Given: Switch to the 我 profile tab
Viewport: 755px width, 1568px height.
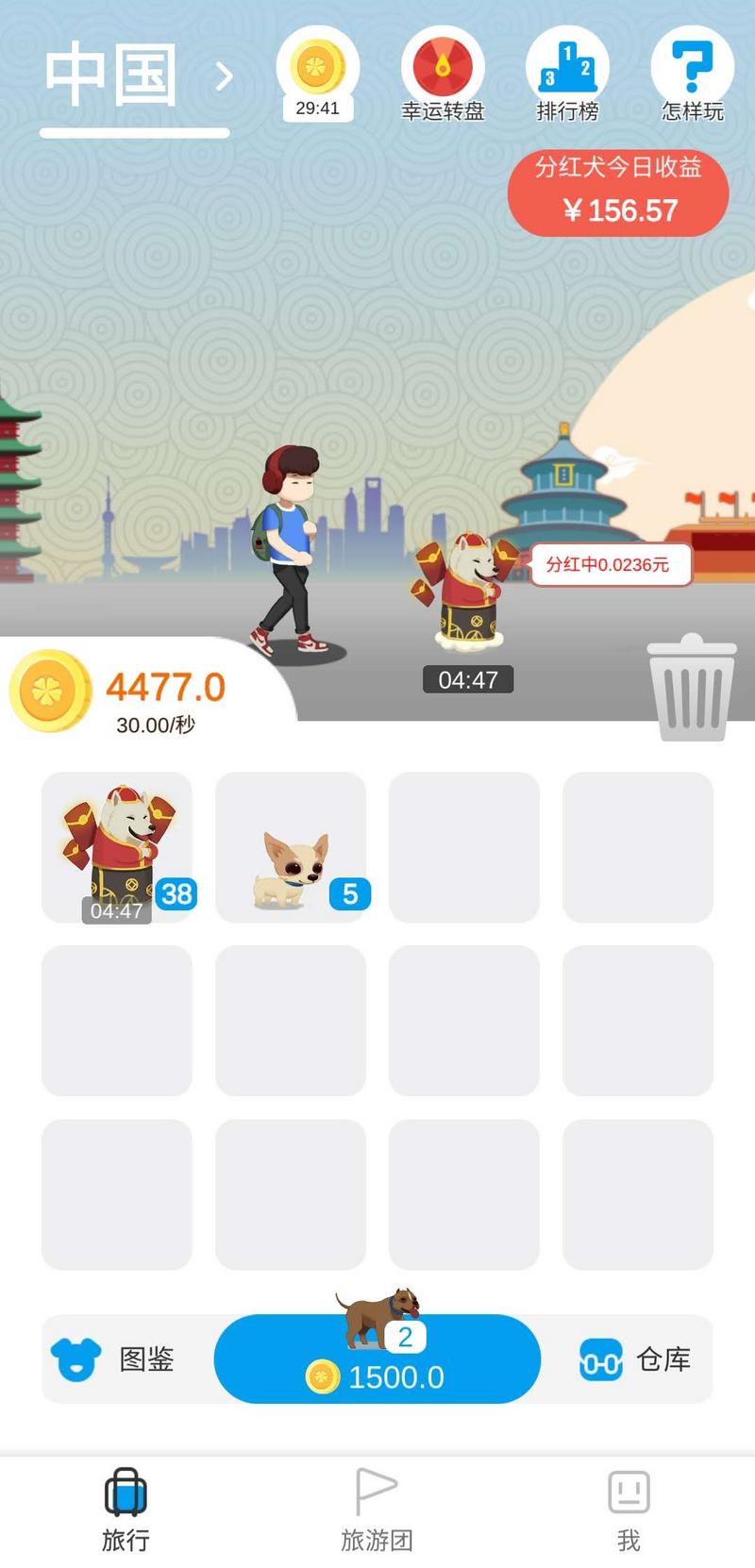Looking at the screenshot, I should 629,1510.
